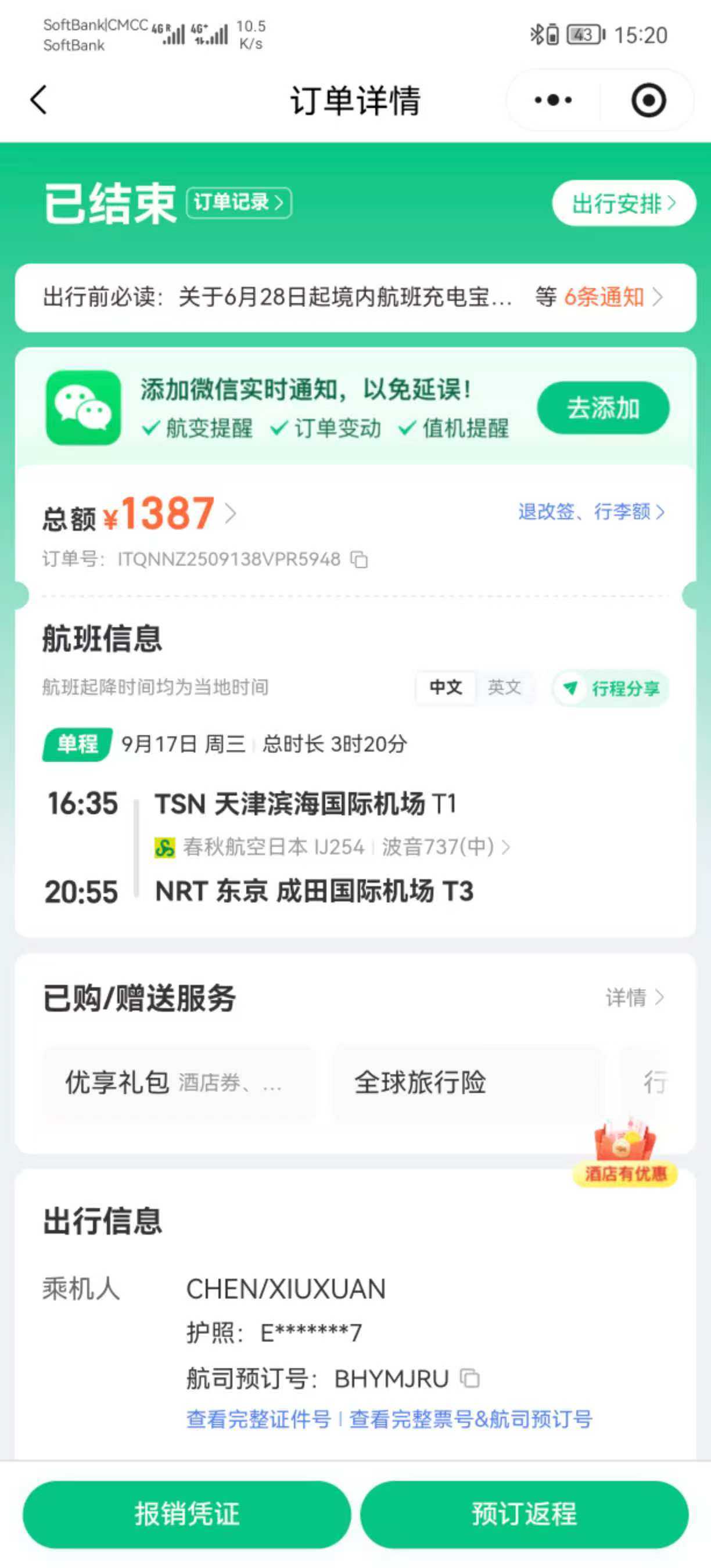Open 出行安排 travel arrangements
The image size is (711, 1568).
(623, 203)
